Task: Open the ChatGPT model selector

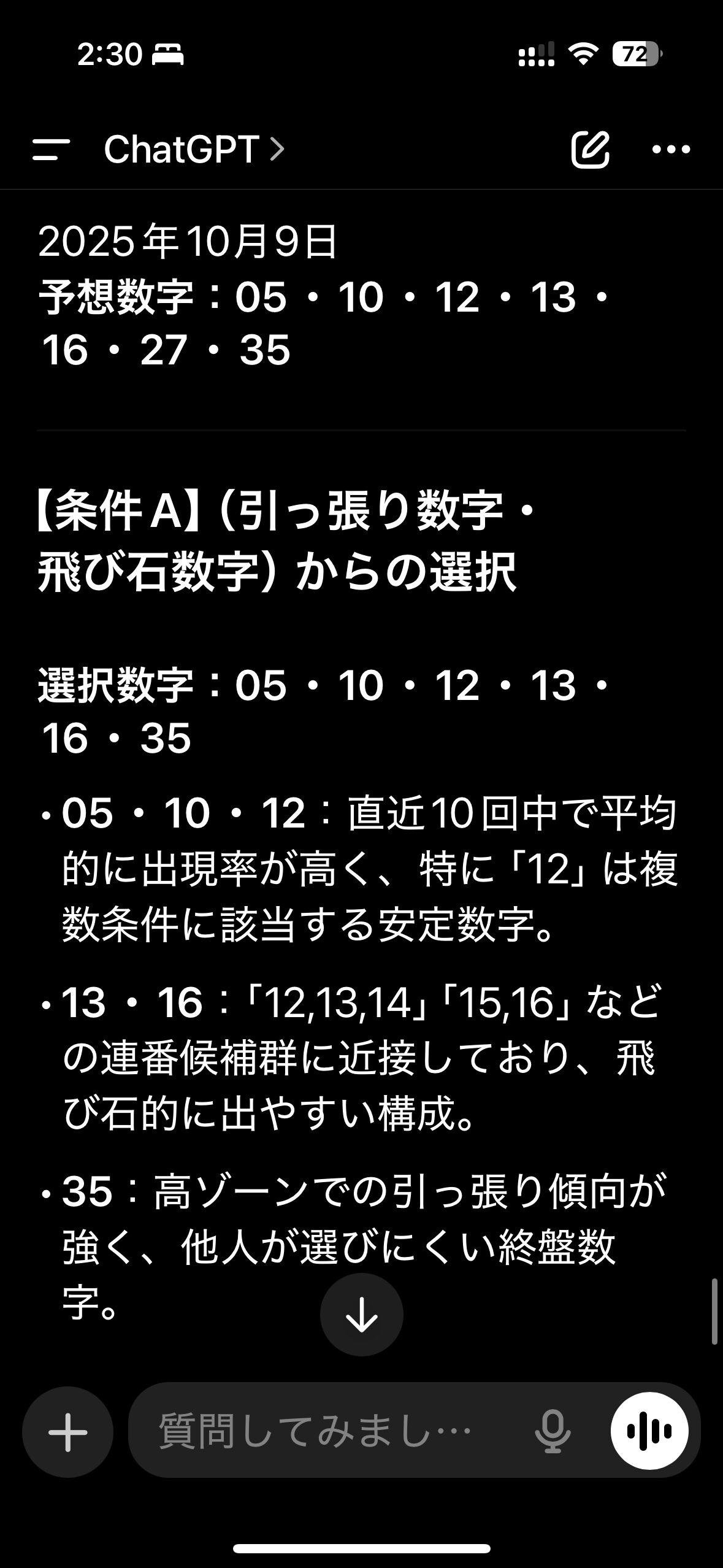Action: coord(194,149)
